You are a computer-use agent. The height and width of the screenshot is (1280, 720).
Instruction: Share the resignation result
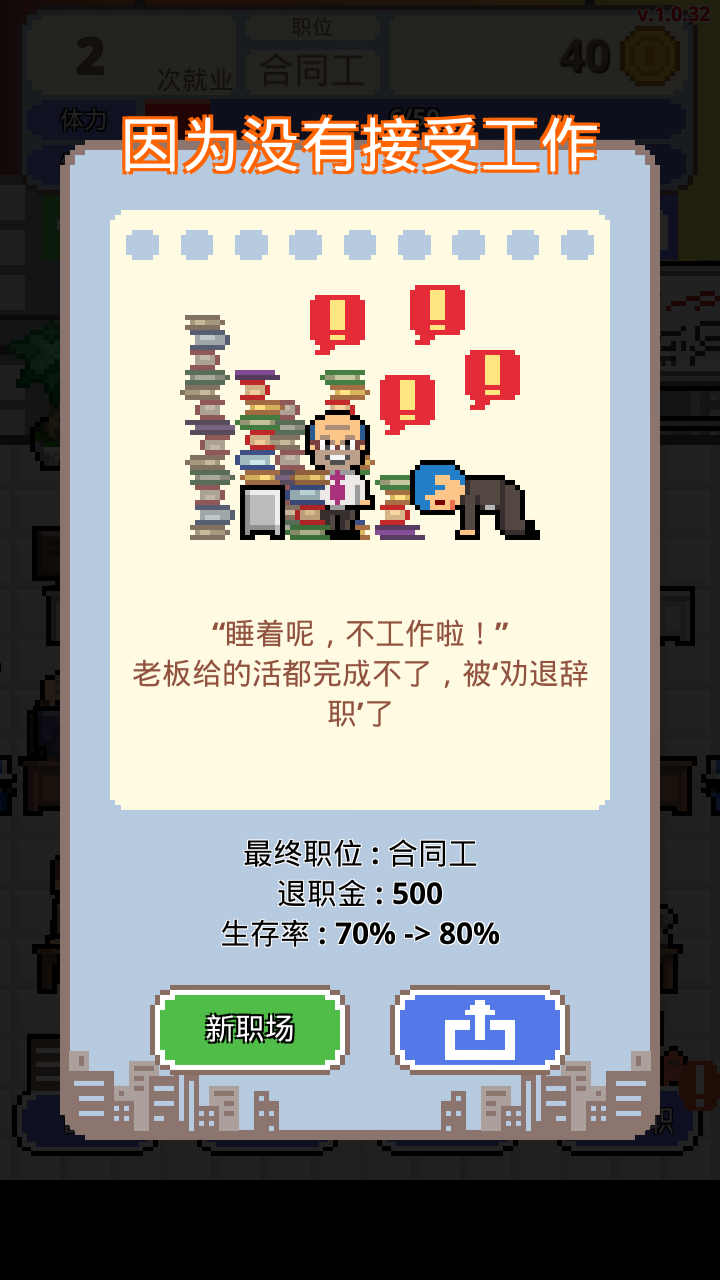click(x=480, y=1029)
